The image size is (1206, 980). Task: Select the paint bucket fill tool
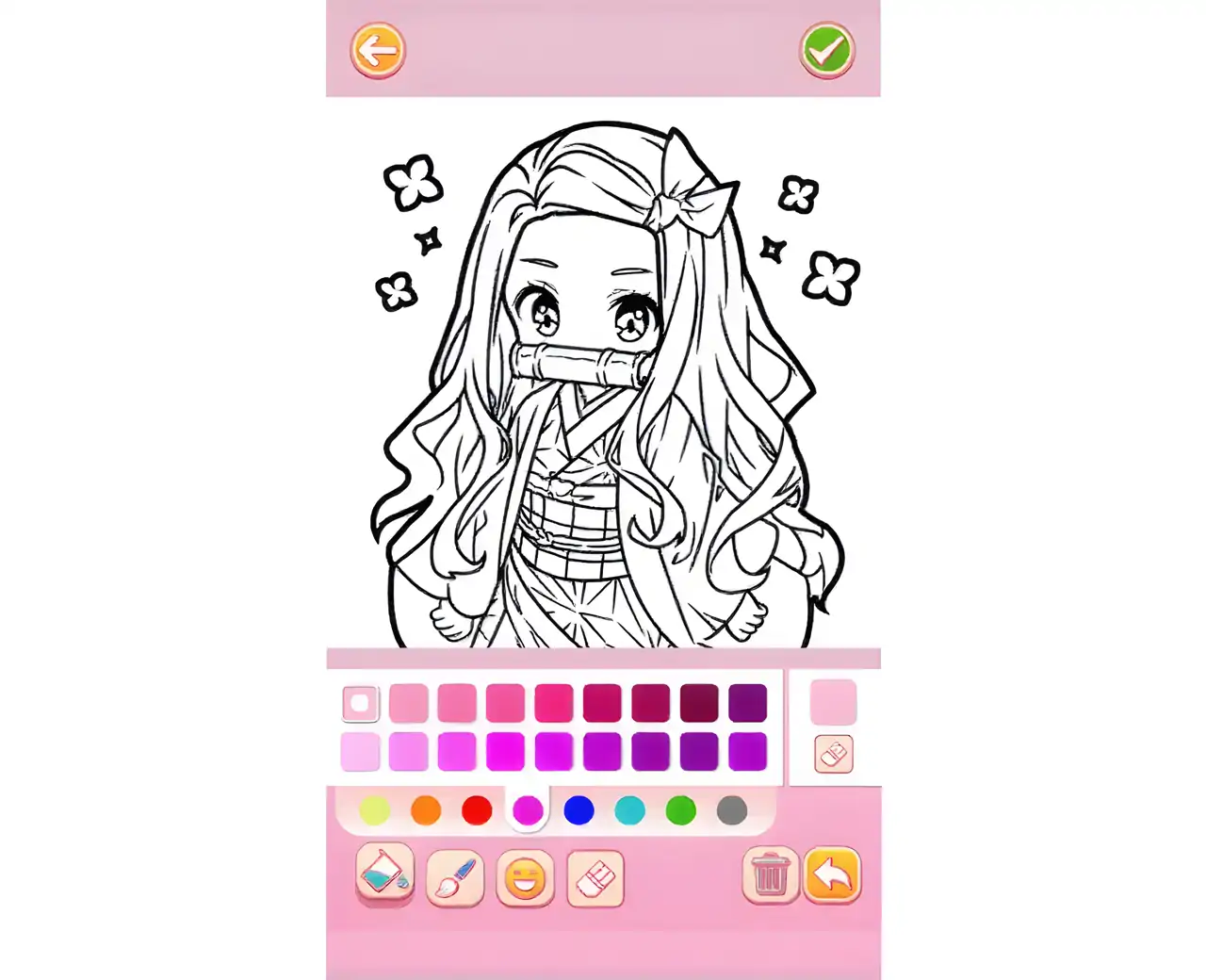(x=384, y=875)
